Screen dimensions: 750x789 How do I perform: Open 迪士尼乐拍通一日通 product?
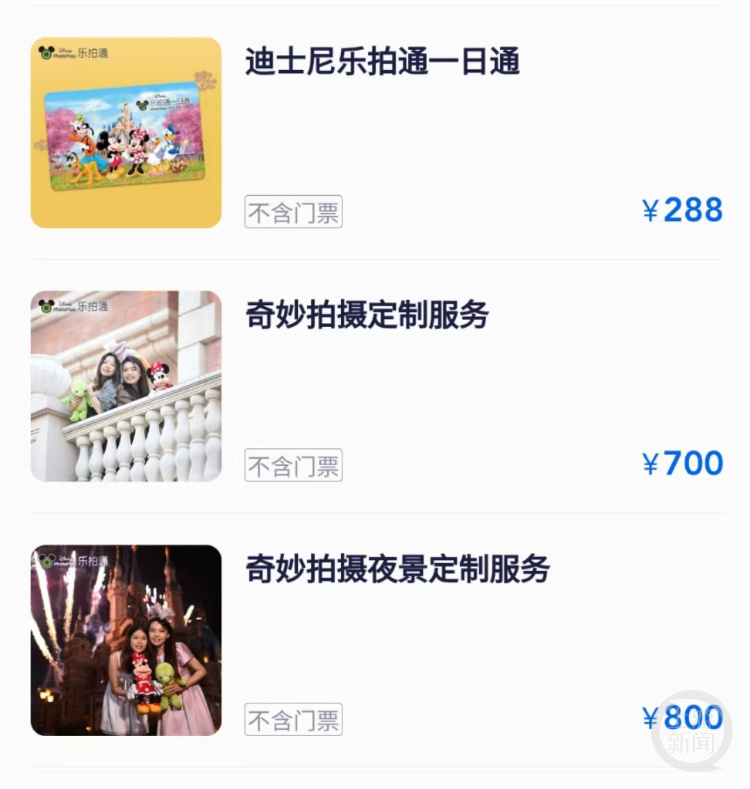coord(382,62)
